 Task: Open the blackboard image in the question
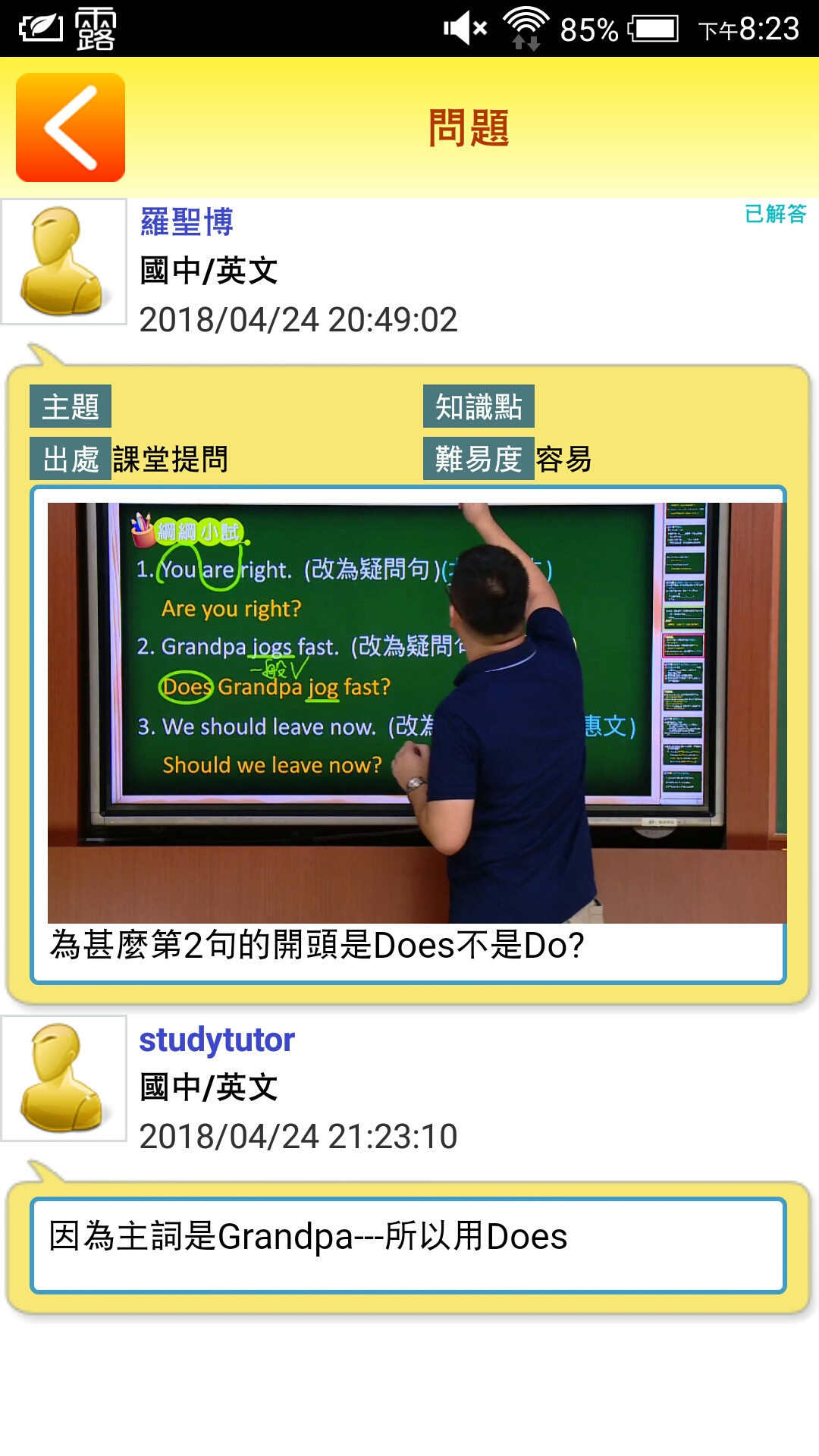pos(416,712)
